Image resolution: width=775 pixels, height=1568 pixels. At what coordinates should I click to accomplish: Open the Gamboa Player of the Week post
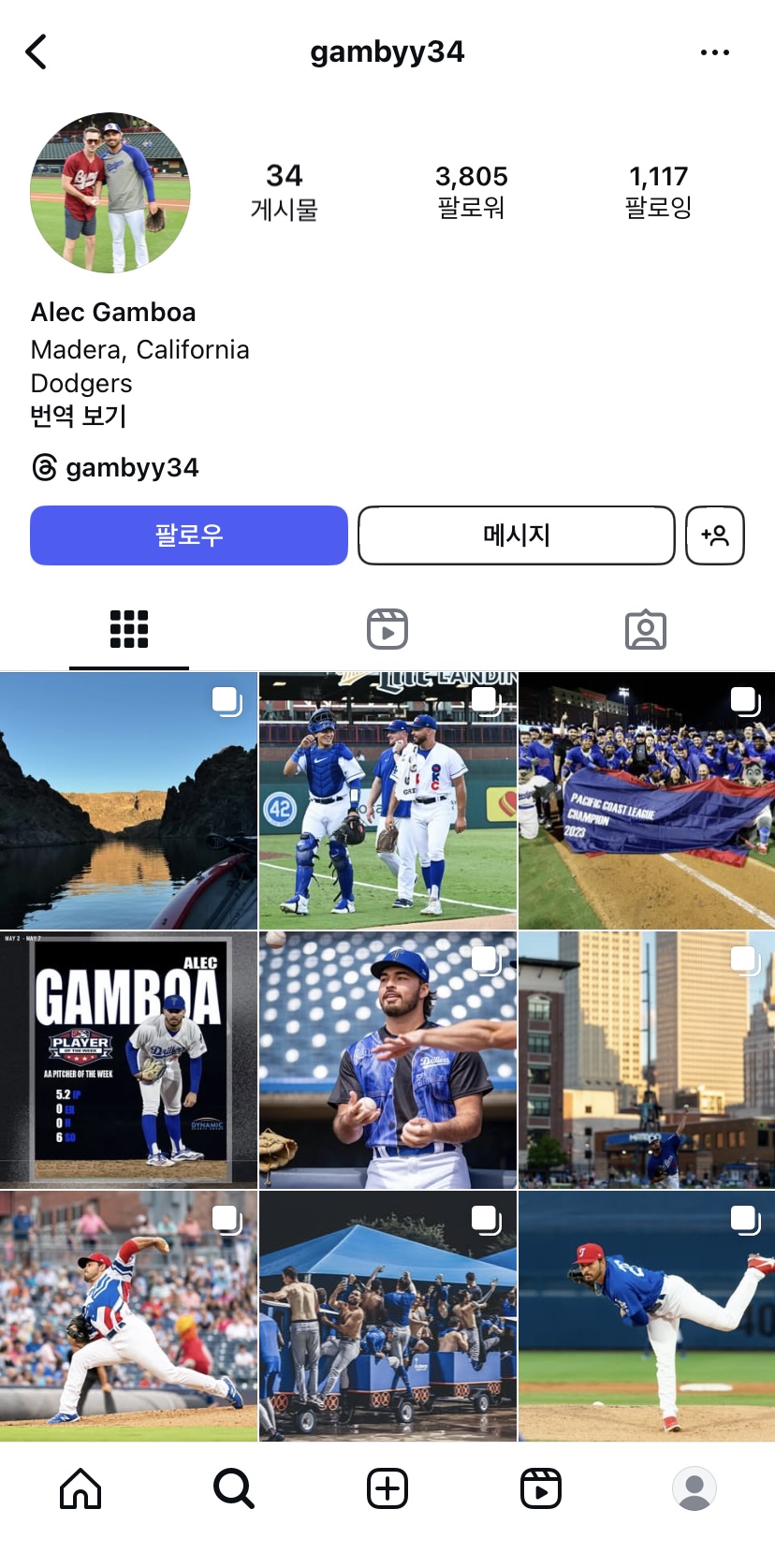(128, 1060)
